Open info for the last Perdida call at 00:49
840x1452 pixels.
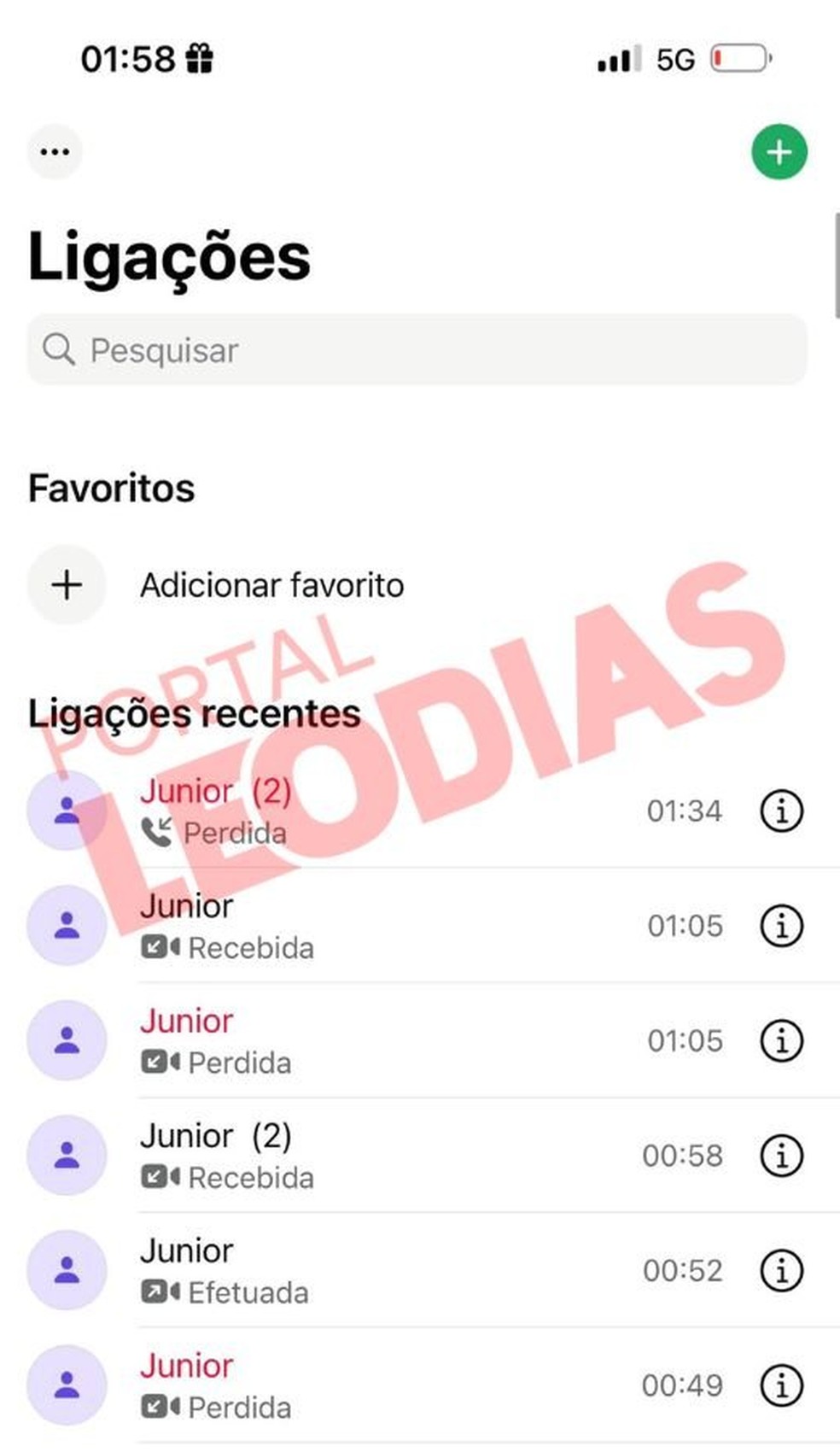point(783,1385)
